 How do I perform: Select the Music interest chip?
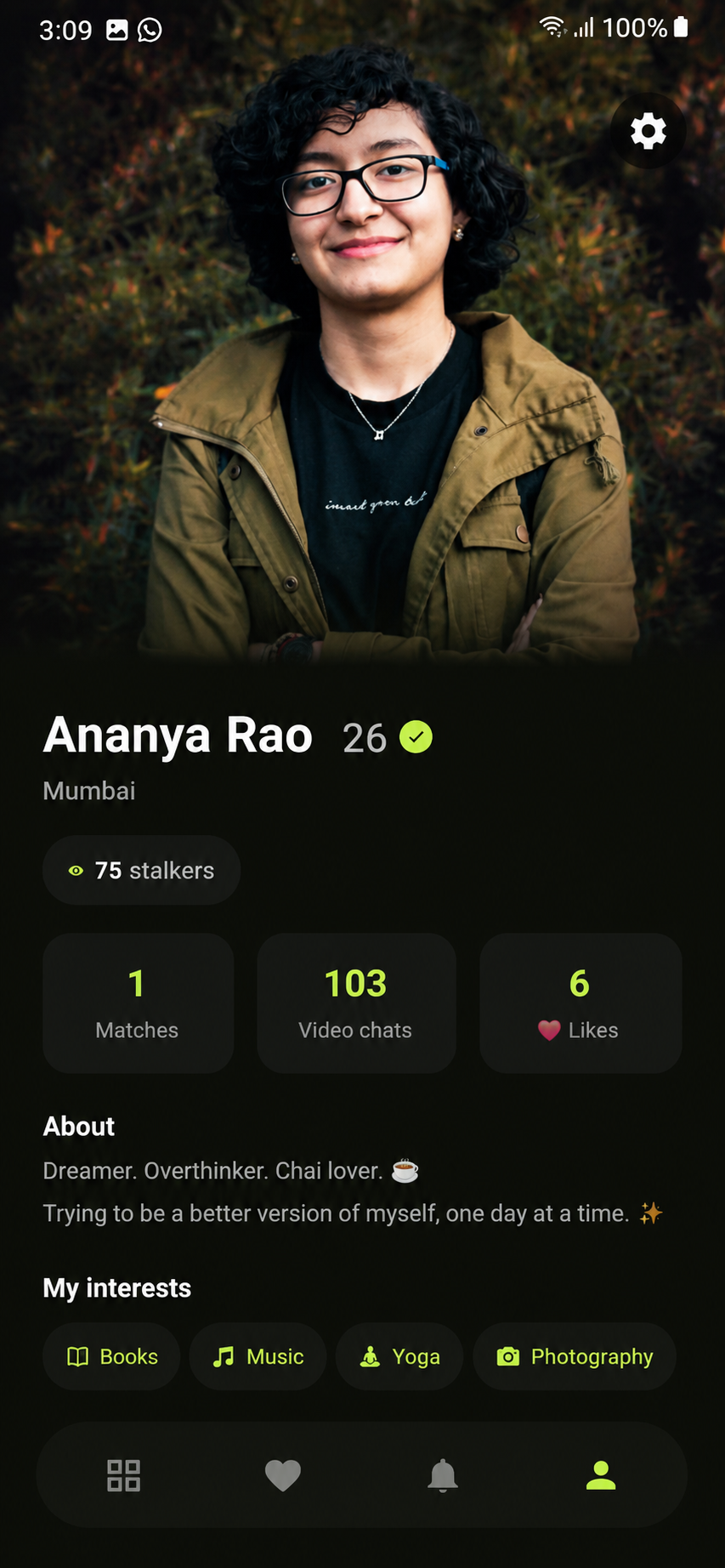(x=258, y=1356)
